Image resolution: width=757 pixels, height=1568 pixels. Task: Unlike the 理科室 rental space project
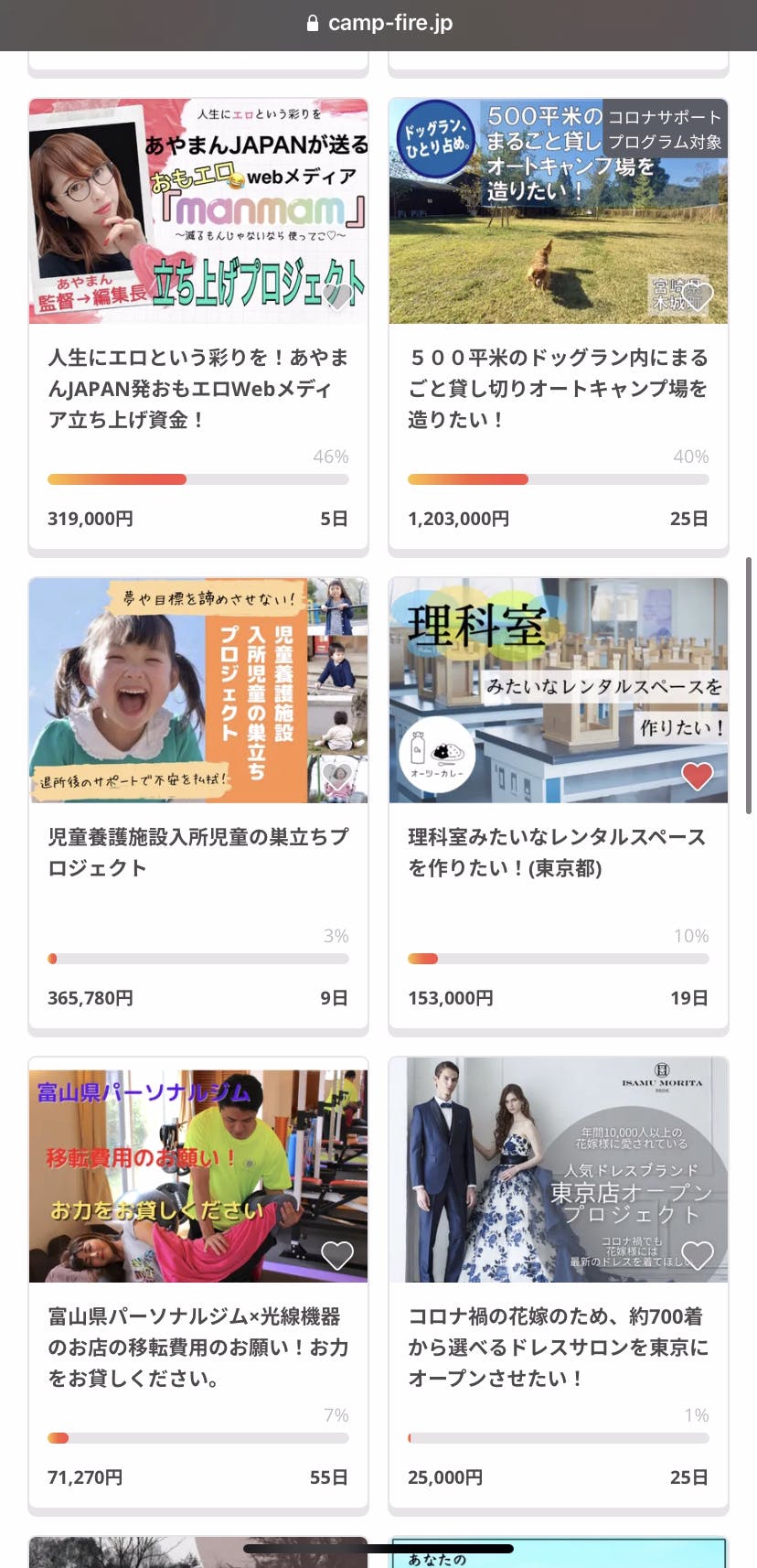point(697,776)
